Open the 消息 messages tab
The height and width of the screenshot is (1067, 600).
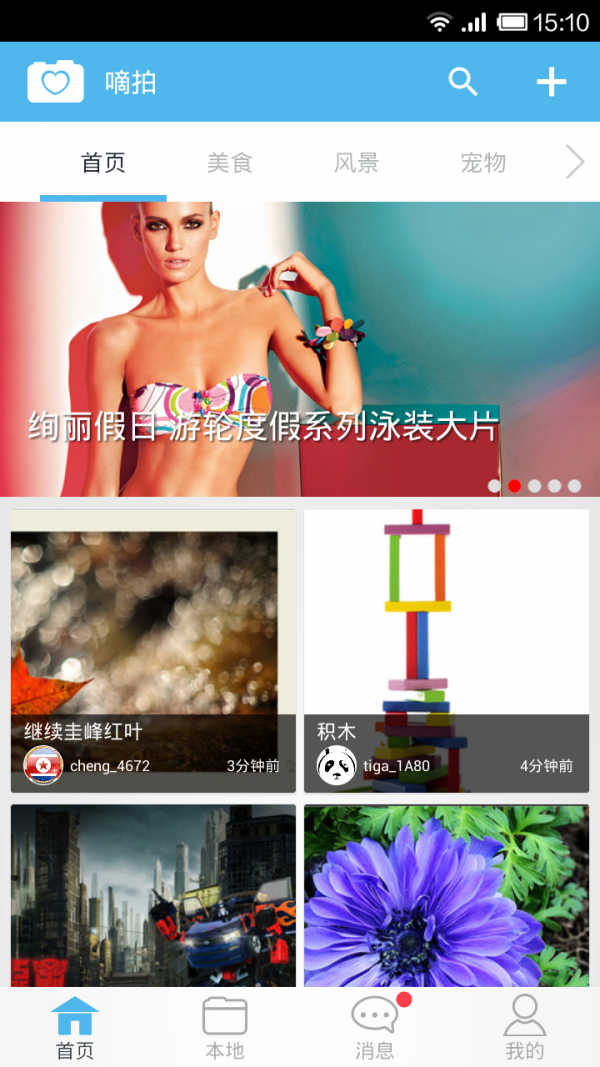click(375, 1028)
